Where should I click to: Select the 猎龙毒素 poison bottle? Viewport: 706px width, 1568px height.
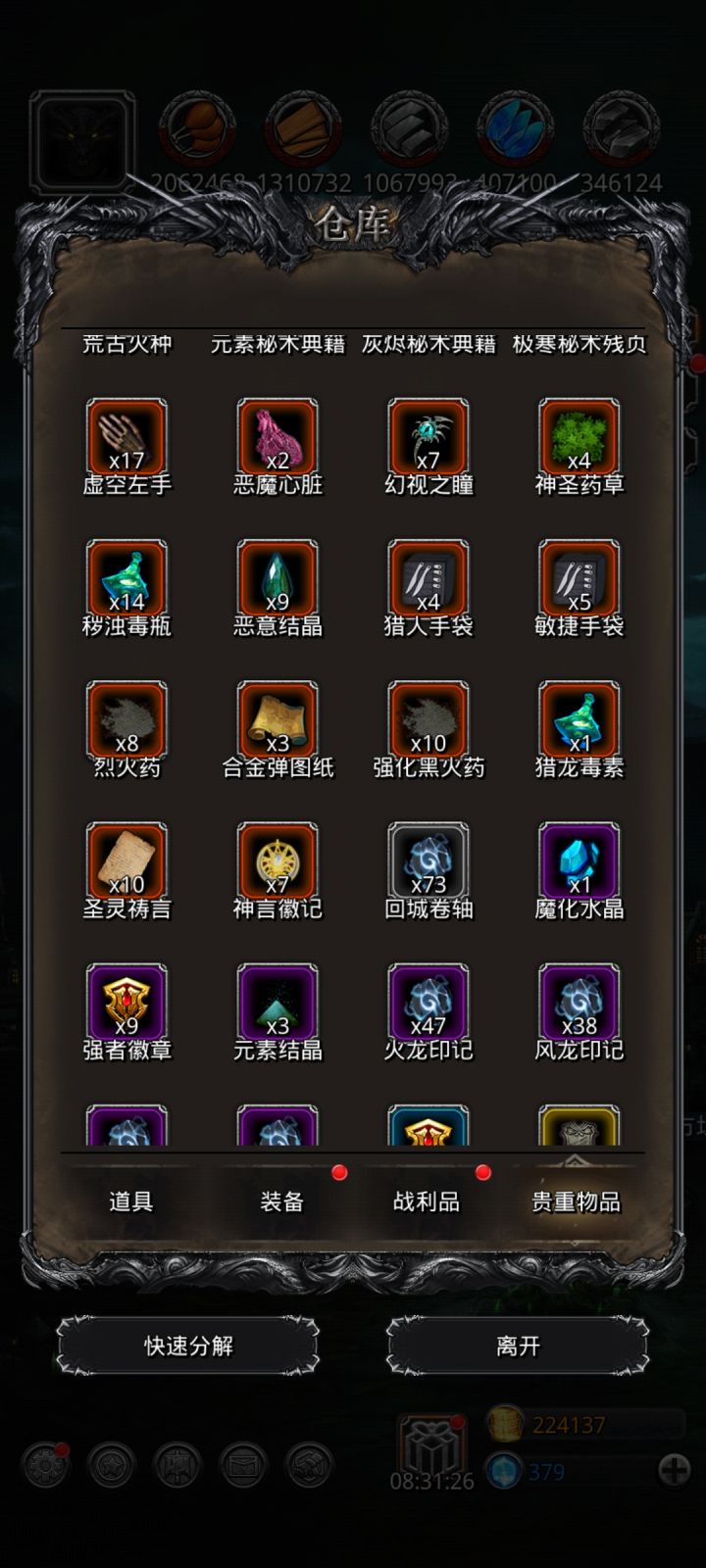[x=578, y=719]
